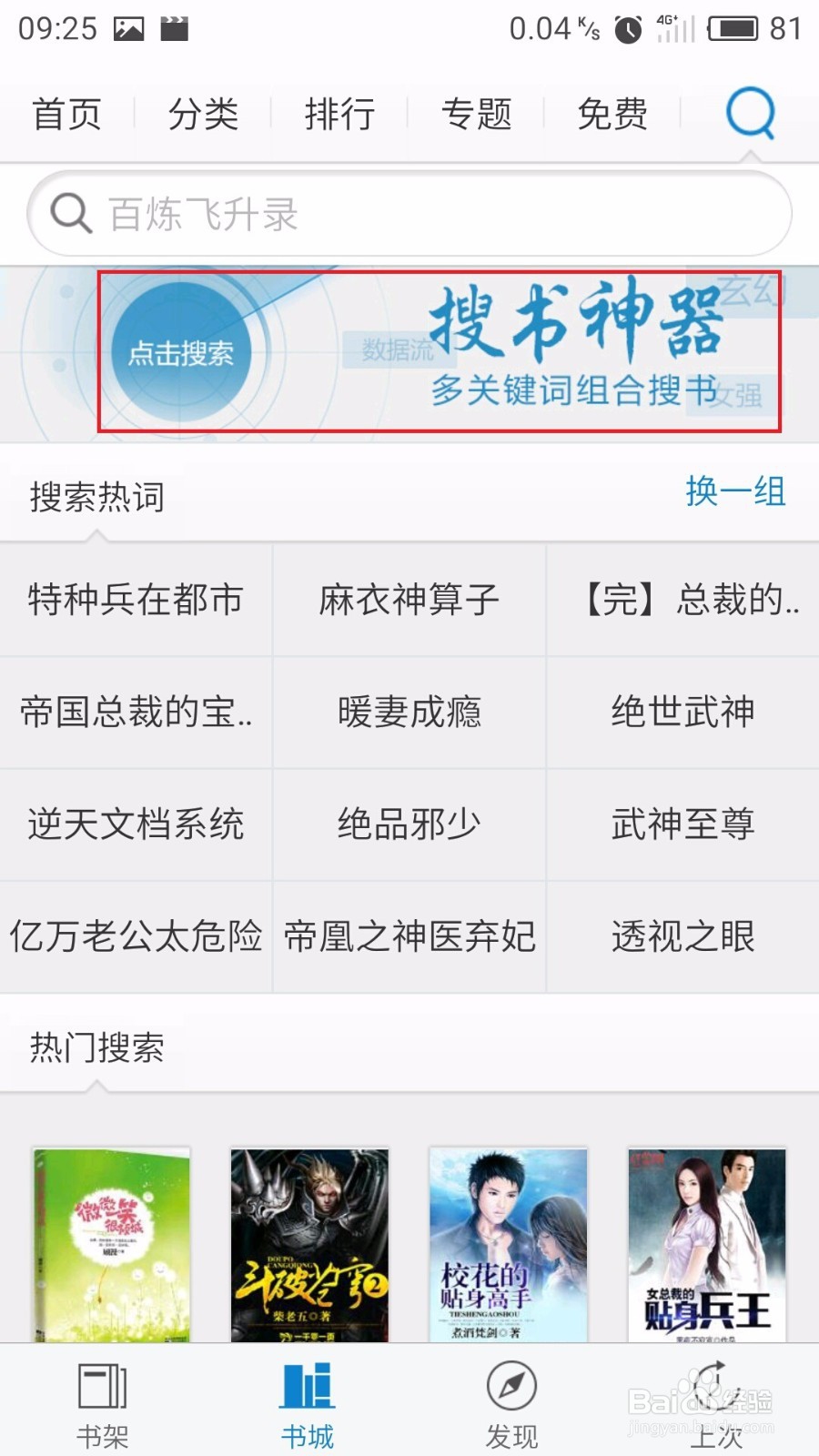Open the clock alarm icon in status bar
This screenshot has height=1456, width=819.
click(x=626, y=27)
